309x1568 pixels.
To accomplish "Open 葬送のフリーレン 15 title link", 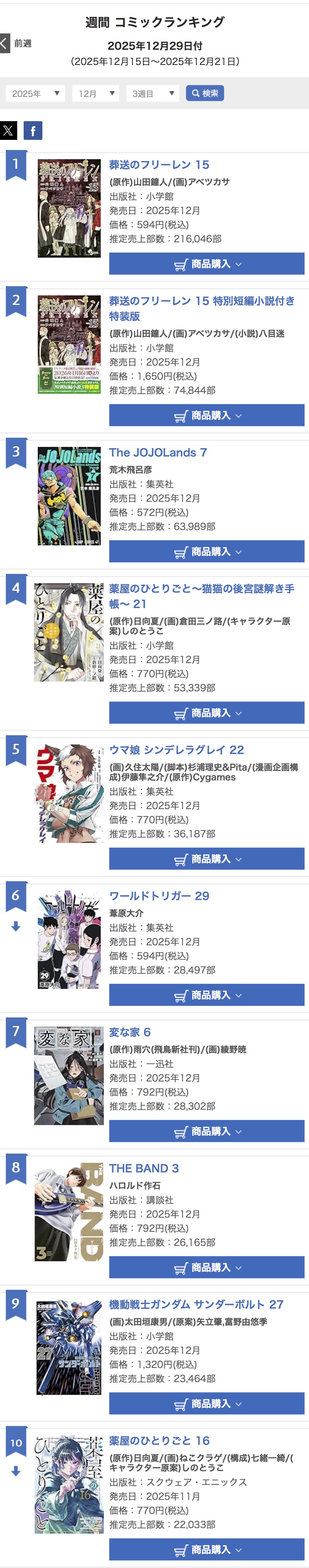I will coord(159,165).
